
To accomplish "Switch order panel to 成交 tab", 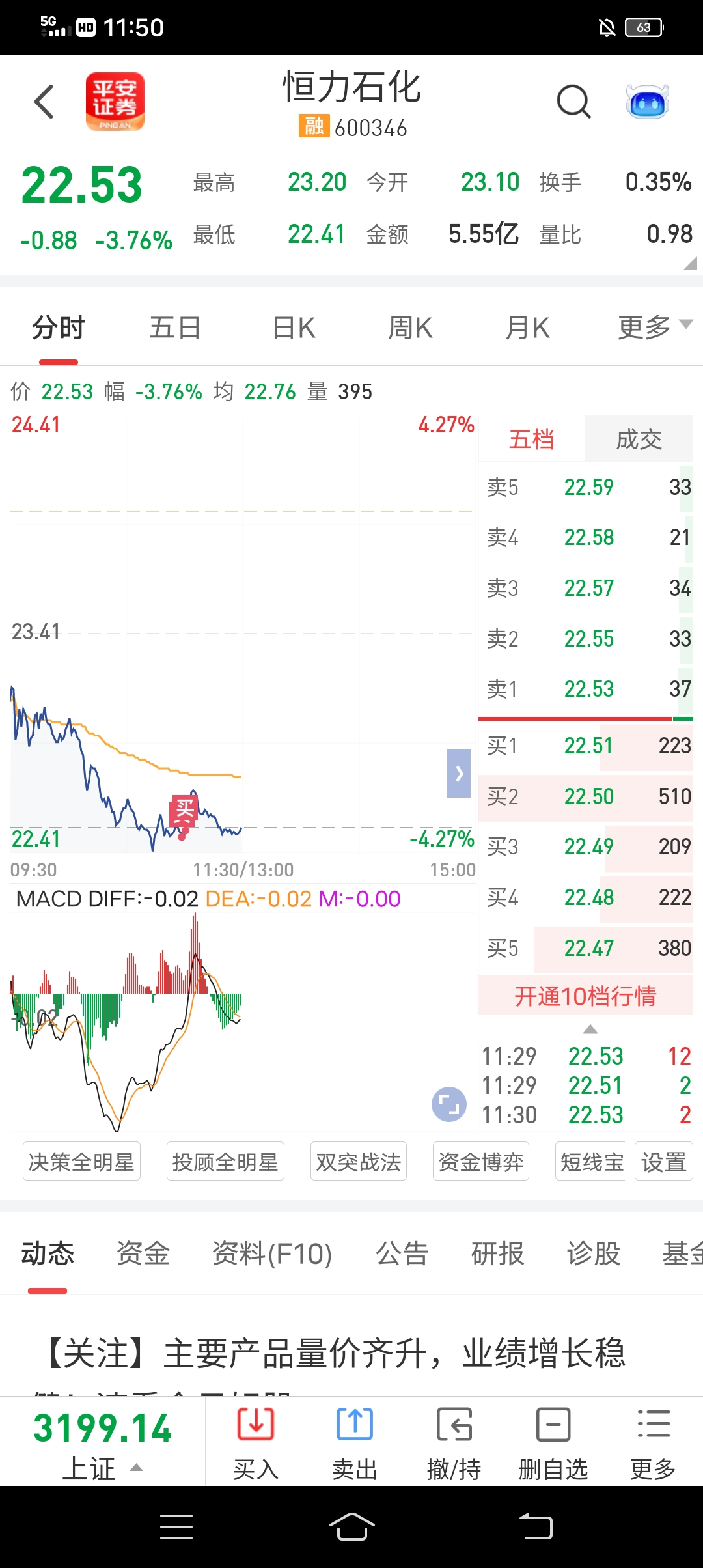I will pyautogui.click(x=639, y=439).
